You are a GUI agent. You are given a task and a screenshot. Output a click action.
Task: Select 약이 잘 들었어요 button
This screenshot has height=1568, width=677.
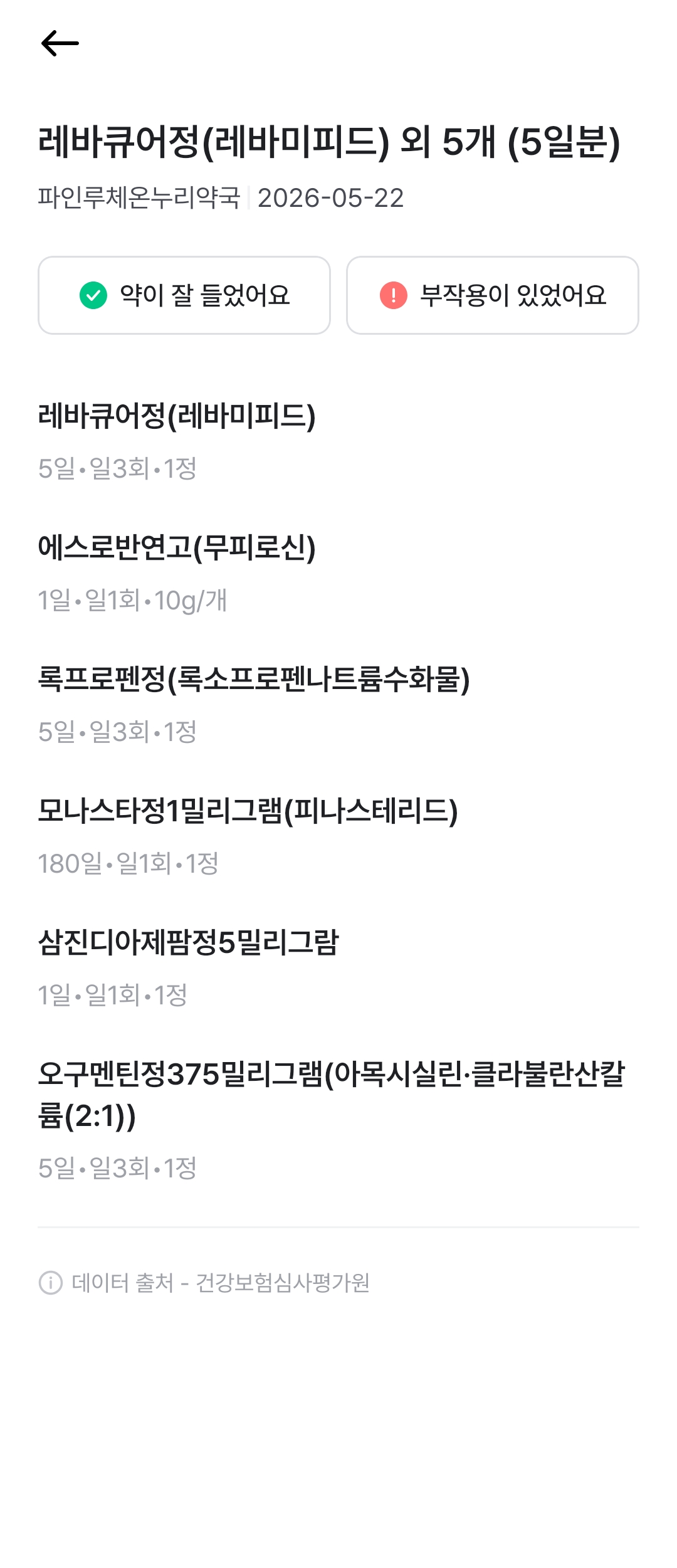point(184,295)
